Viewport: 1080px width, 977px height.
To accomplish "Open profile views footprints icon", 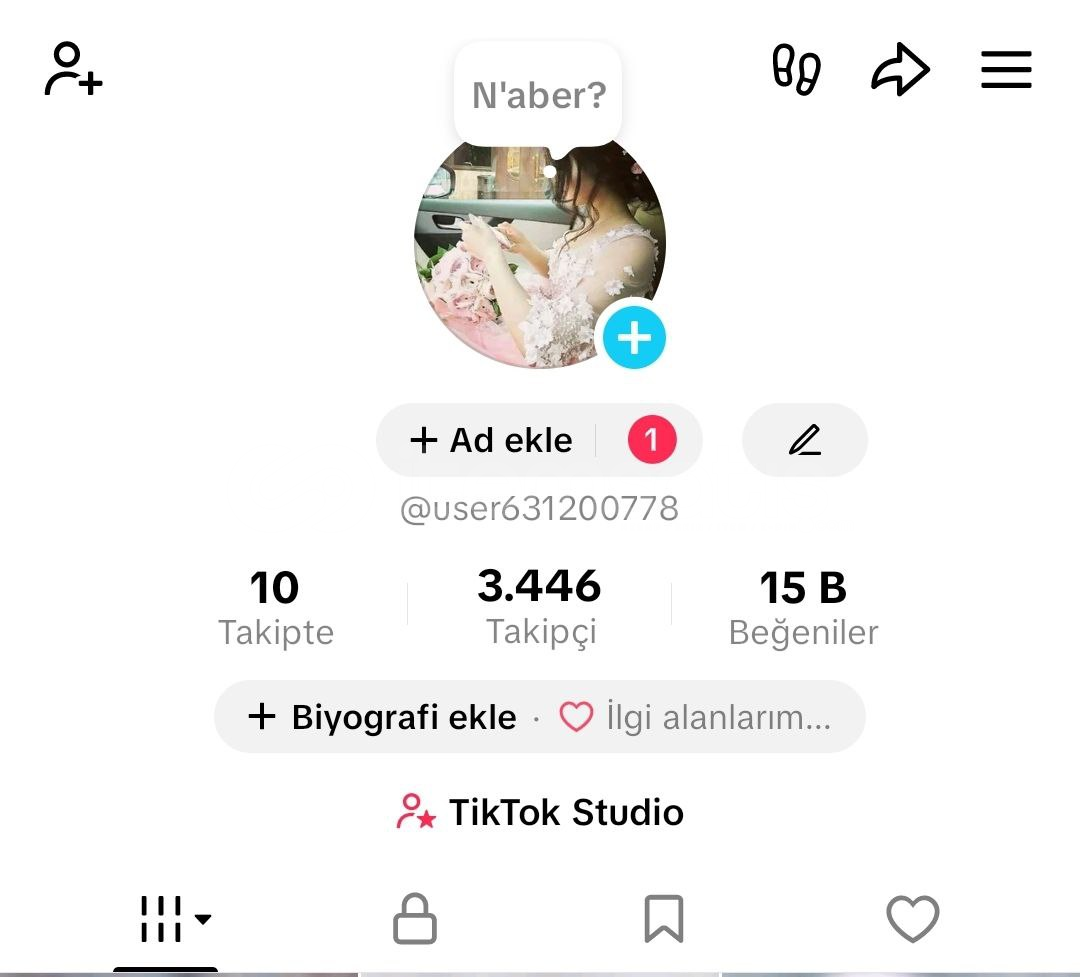I will pos(796,70).
